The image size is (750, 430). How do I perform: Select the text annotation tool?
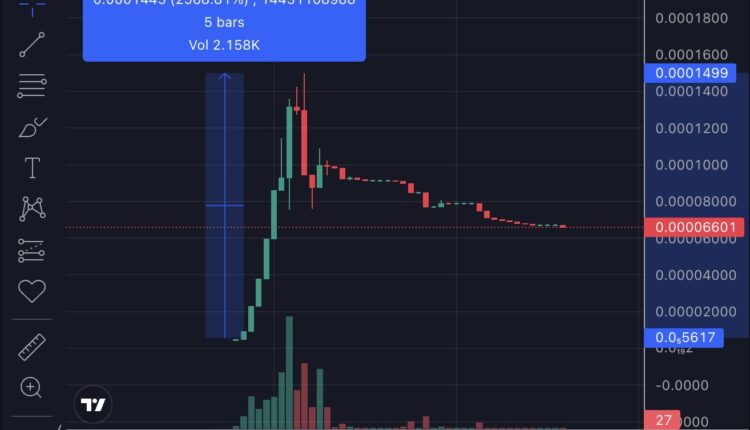(32, 168)
